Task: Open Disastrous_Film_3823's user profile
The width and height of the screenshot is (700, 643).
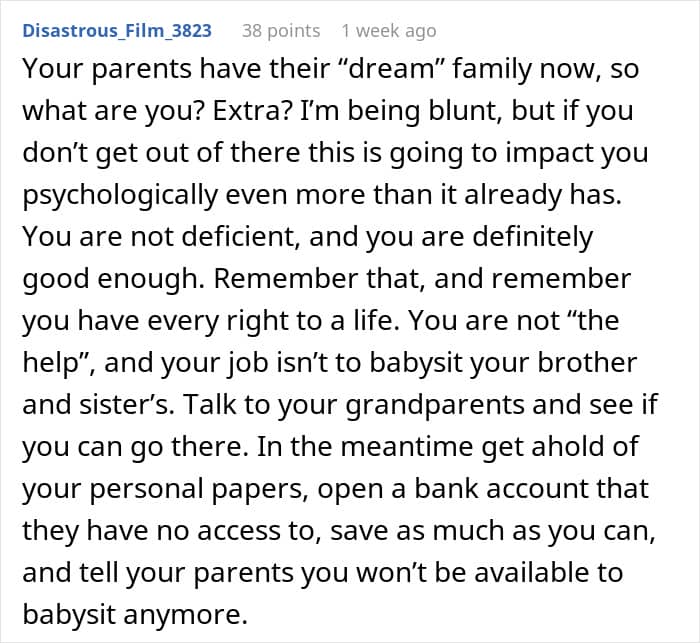Action: tap(117, 30)
